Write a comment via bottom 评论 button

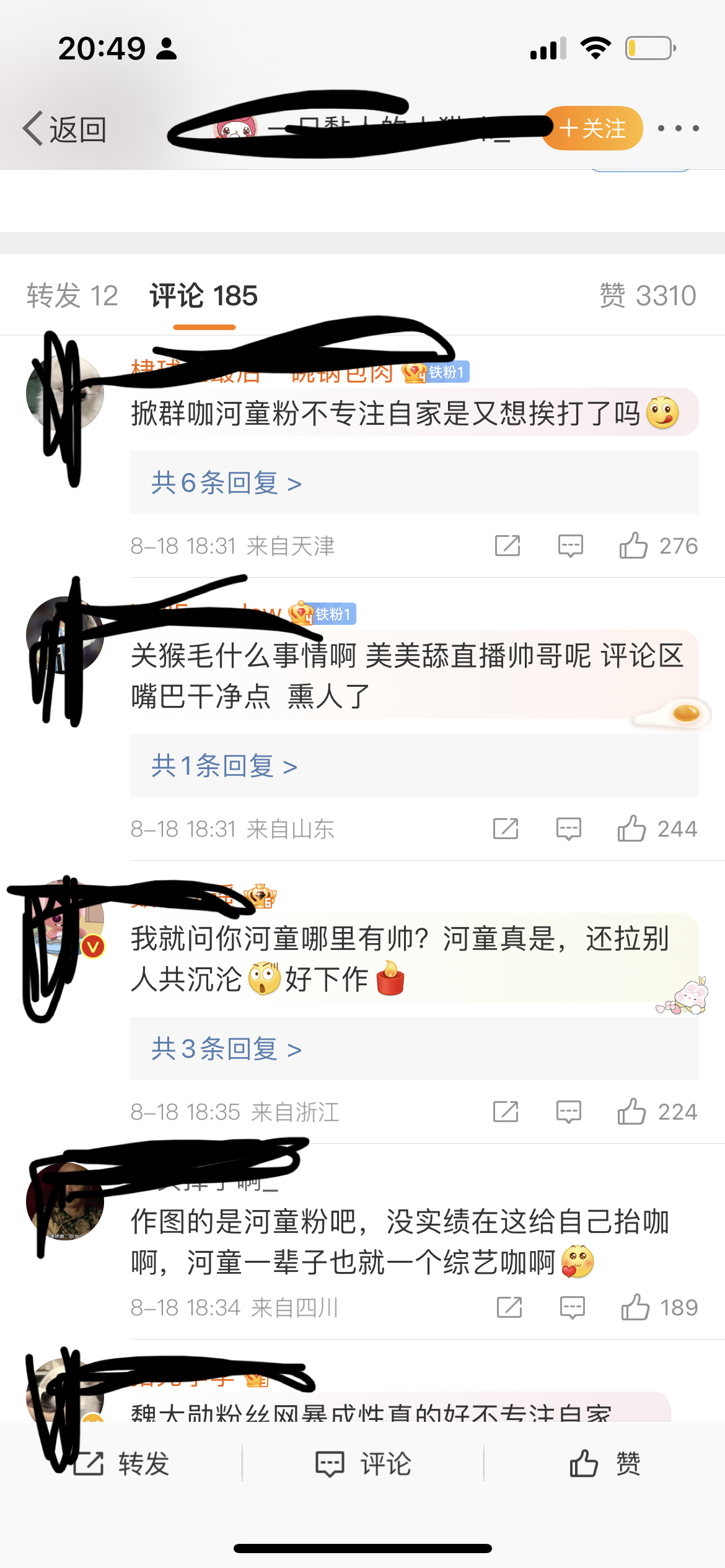[x=363, y=1464]
